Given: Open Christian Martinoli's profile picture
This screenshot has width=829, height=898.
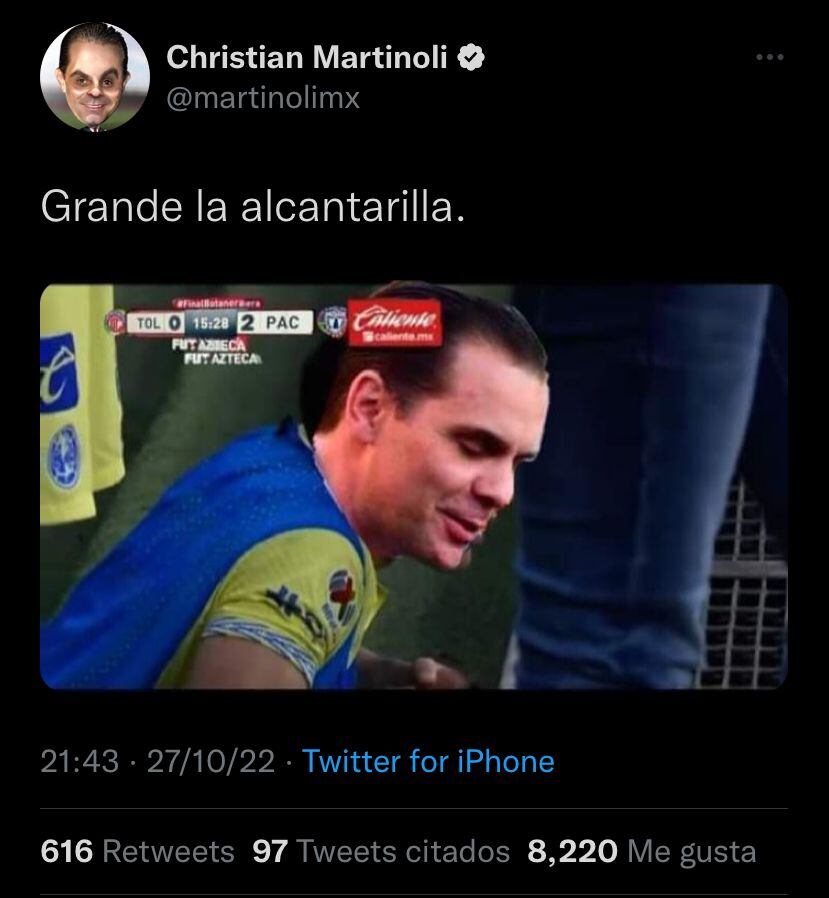Looking at the screenshot, I should [x=95, y=77].
